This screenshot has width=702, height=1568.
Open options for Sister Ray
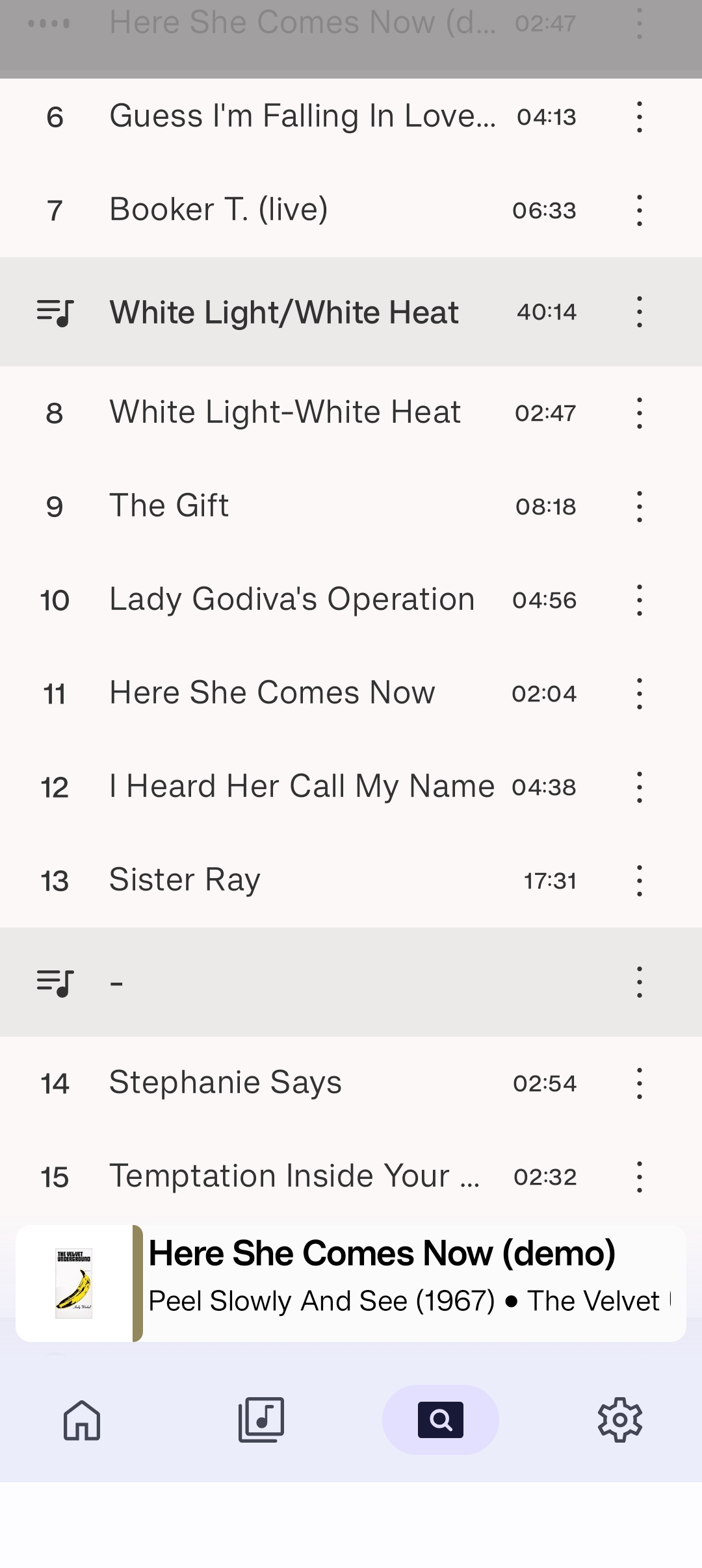[x=640, y=881]
